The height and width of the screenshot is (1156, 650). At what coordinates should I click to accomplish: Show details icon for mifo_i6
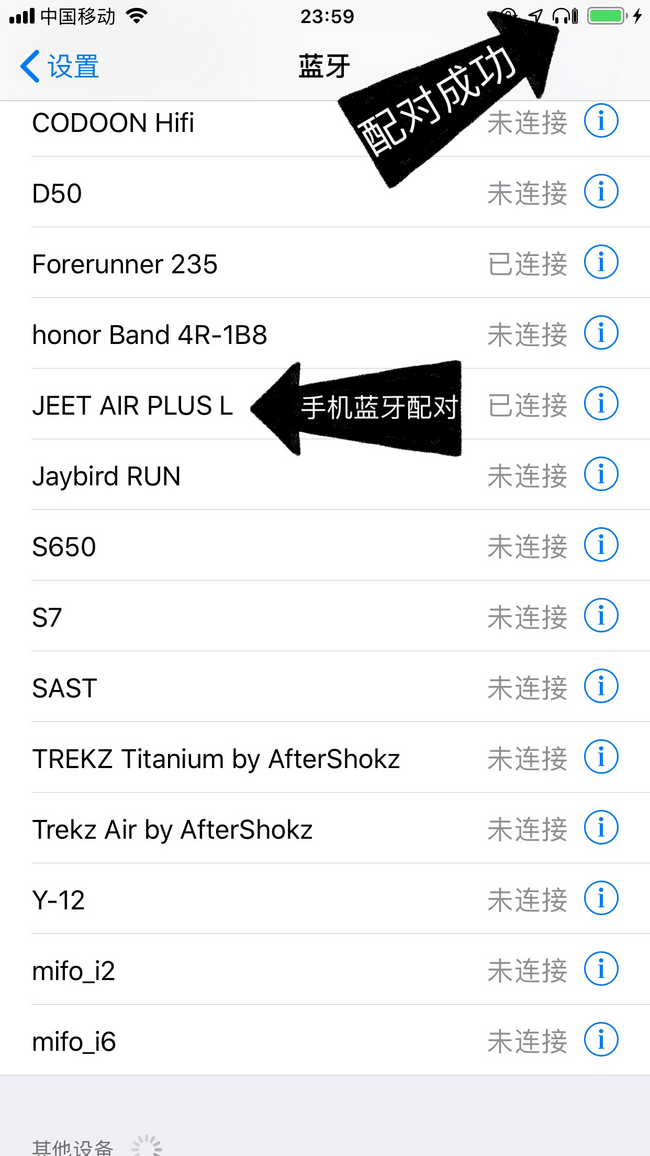[601, 1040]
